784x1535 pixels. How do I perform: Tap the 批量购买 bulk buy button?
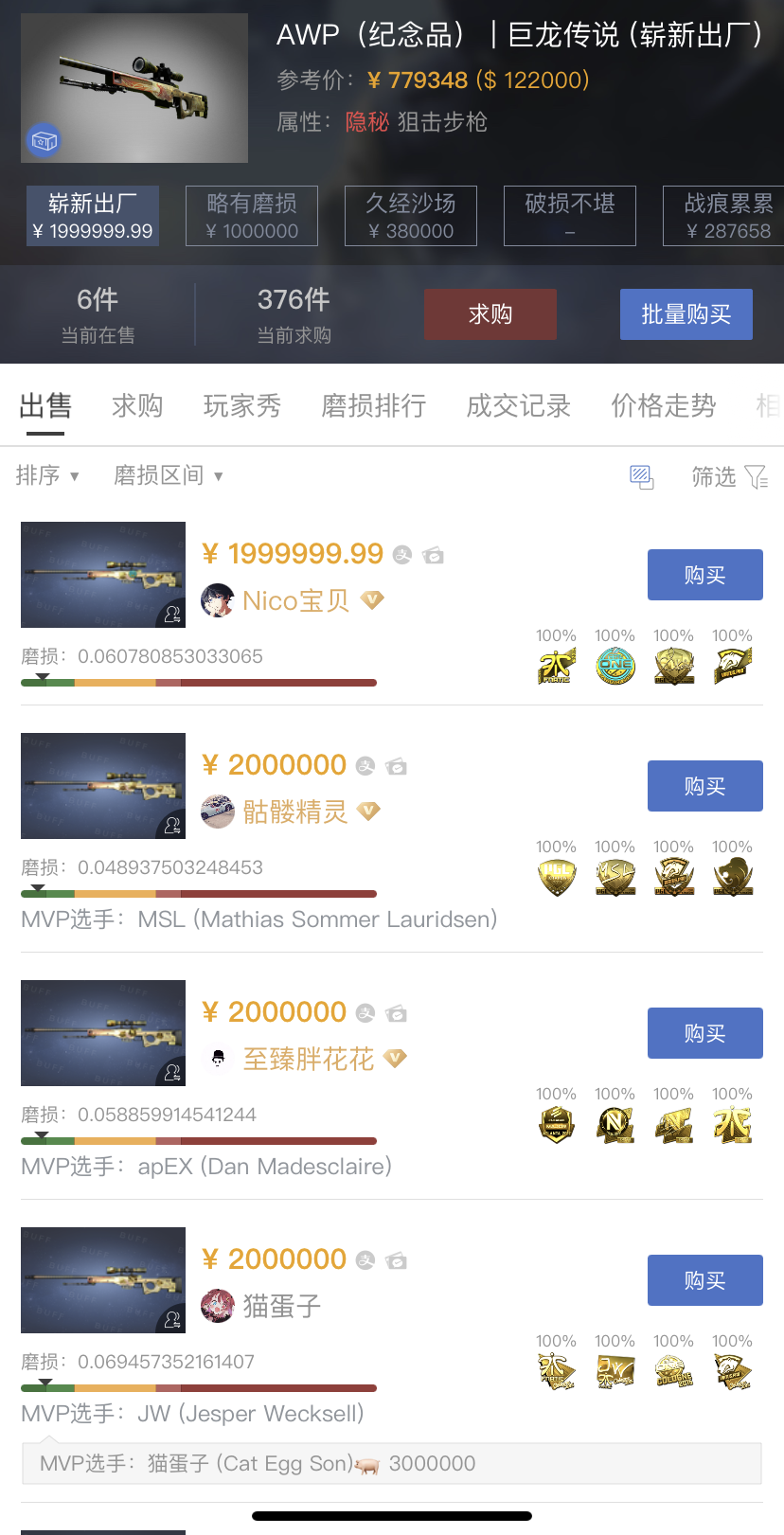pyautogui.click(x=686, y=314)
